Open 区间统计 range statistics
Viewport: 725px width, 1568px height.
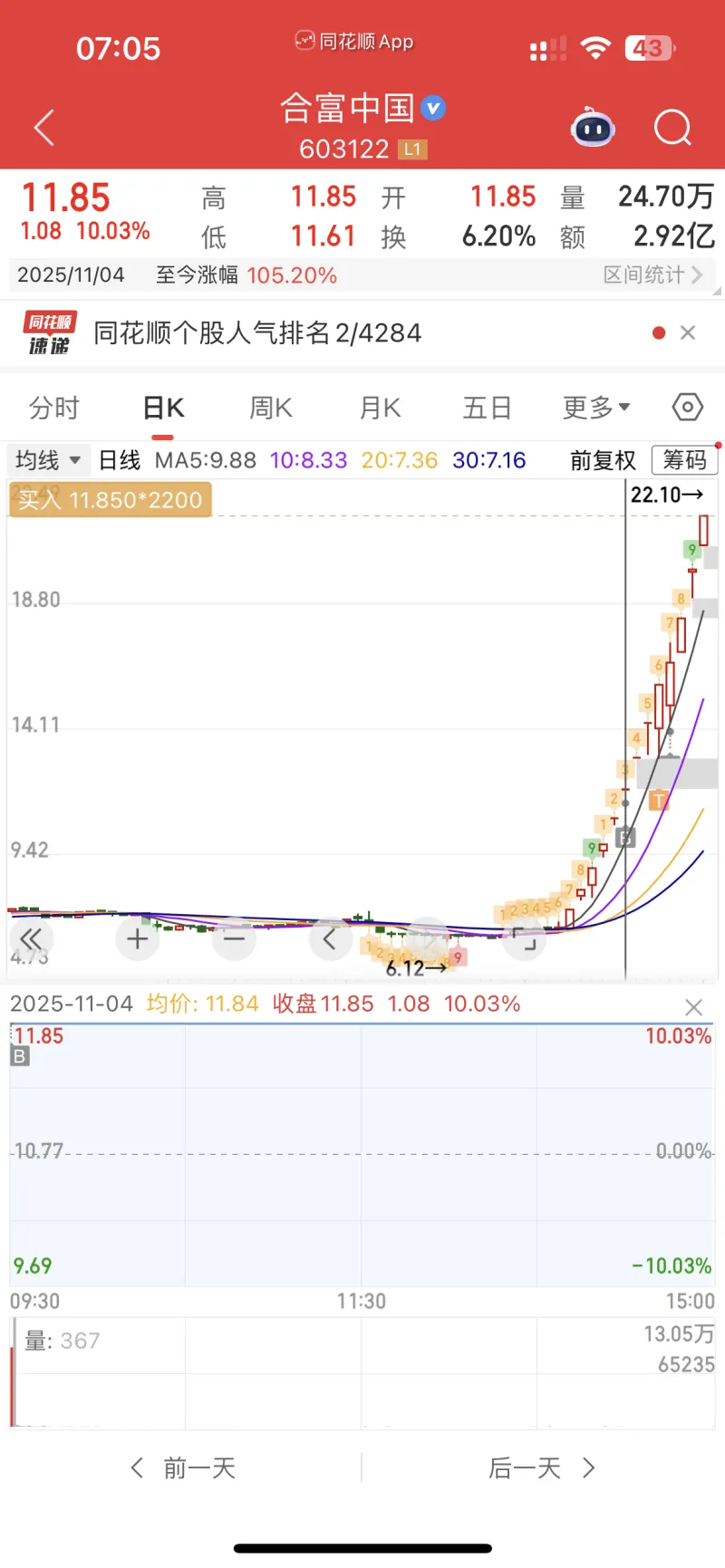click(652, 274)
